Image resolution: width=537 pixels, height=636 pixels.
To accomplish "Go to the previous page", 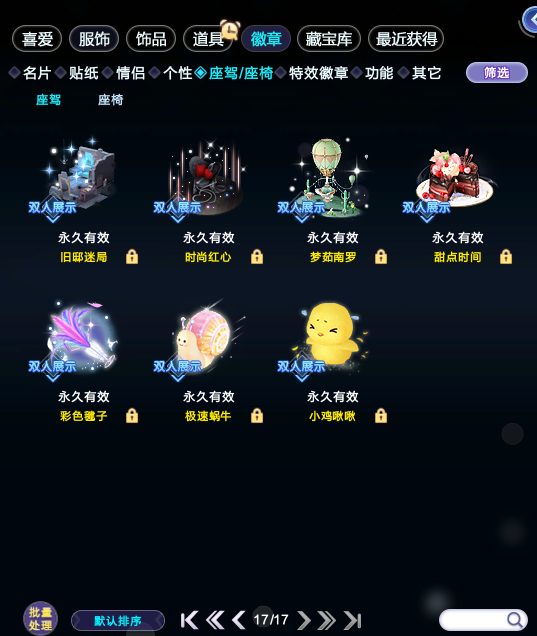I will pos(238,620).
